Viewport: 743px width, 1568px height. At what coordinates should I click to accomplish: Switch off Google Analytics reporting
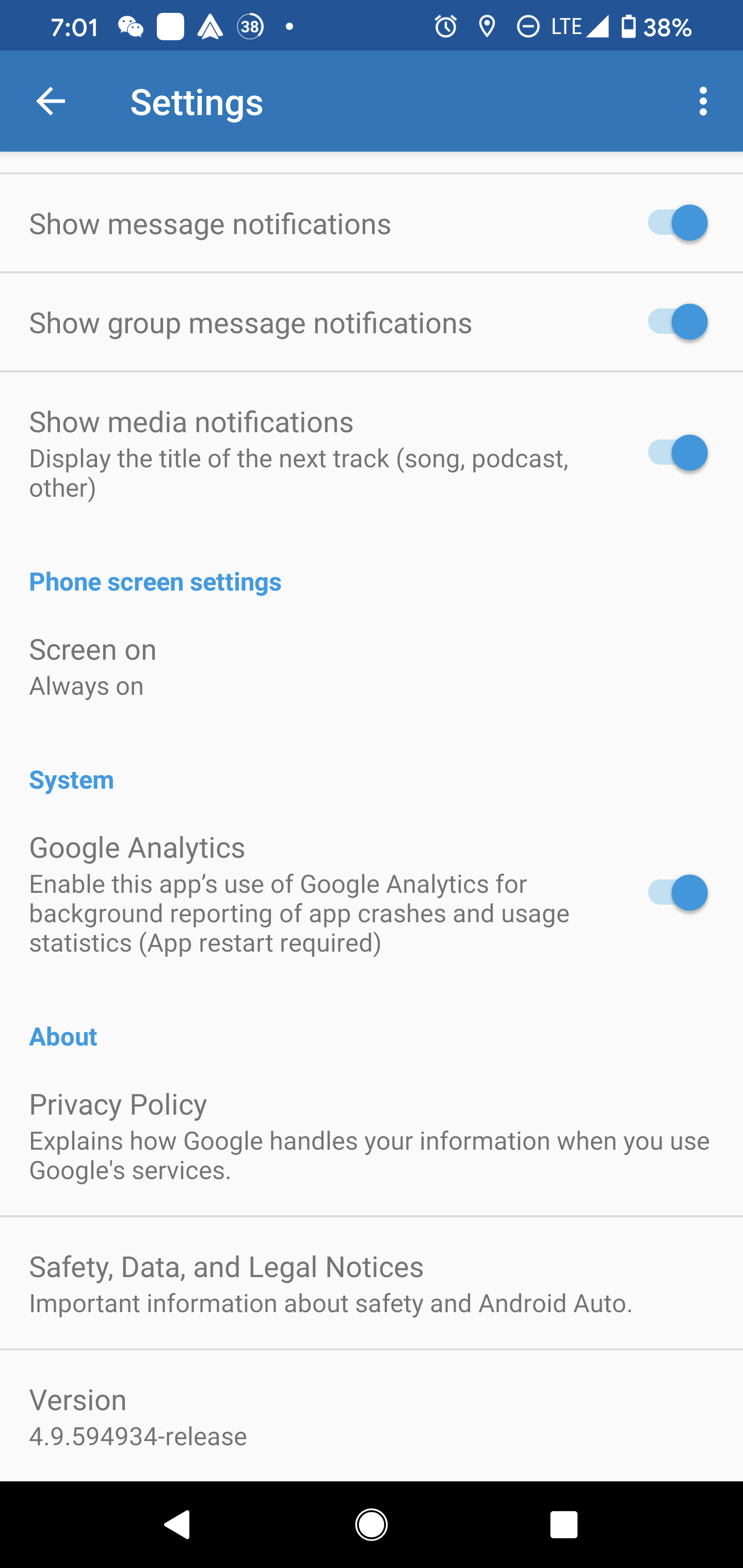tap(676, 893)
